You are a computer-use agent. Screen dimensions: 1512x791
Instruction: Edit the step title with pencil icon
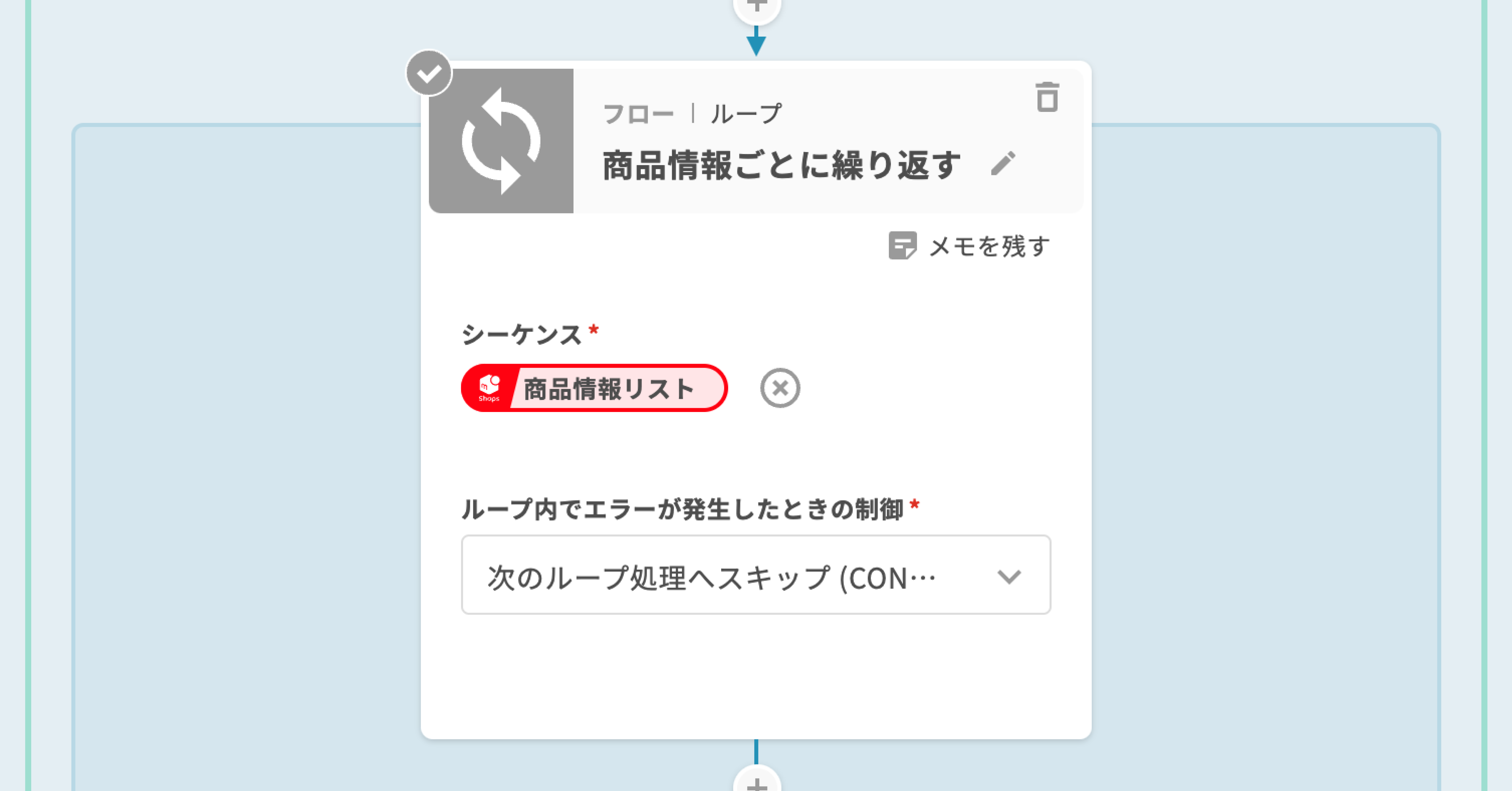1003,164
